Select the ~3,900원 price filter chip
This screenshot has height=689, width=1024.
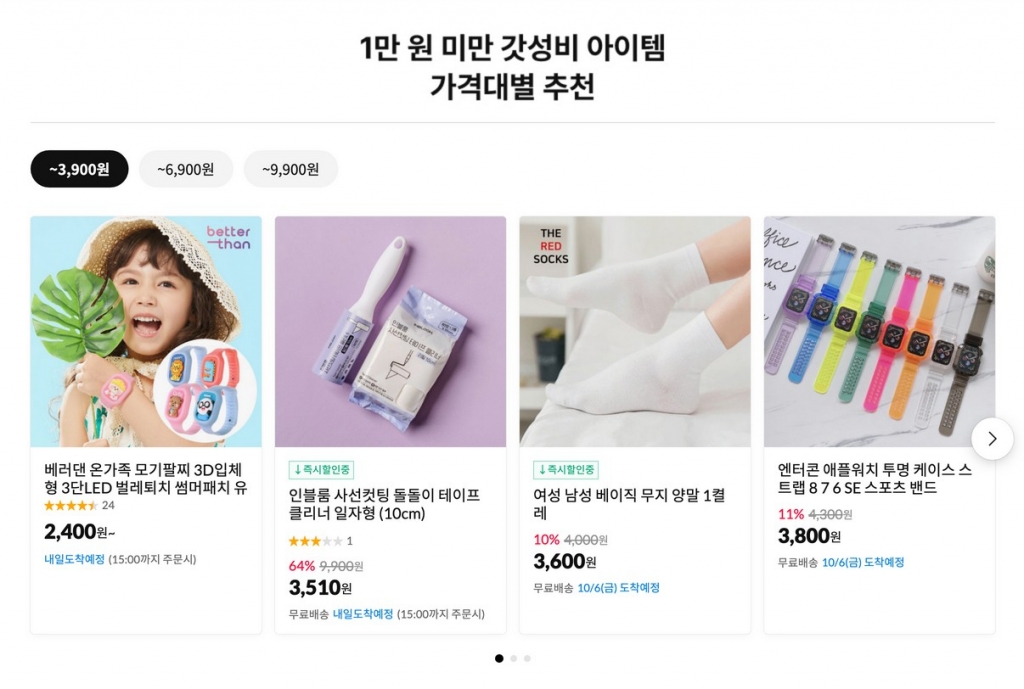coord(80,169)
